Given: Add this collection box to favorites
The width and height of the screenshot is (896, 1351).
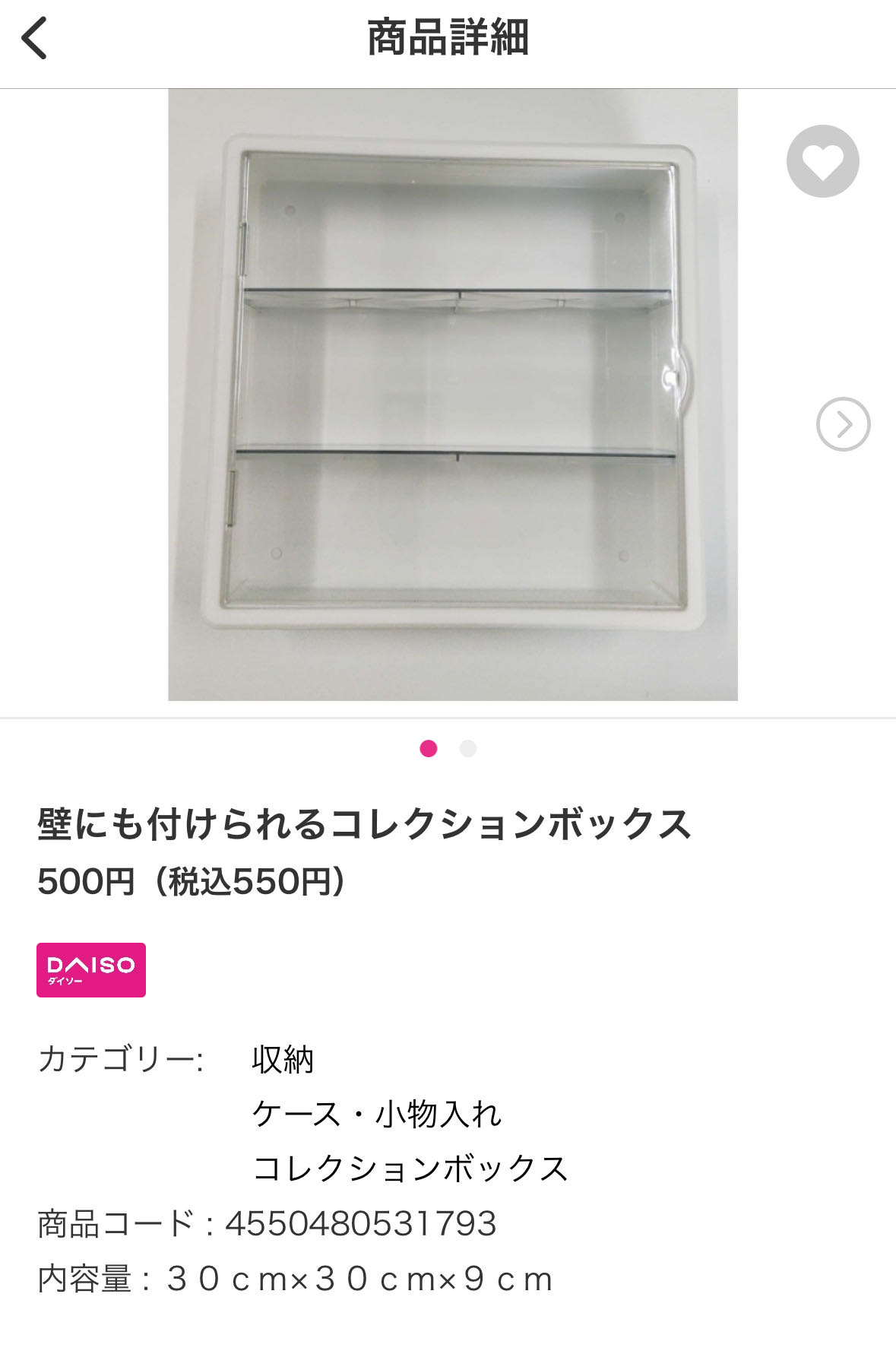Looking at the screenshot, I should tap(822, 161).
